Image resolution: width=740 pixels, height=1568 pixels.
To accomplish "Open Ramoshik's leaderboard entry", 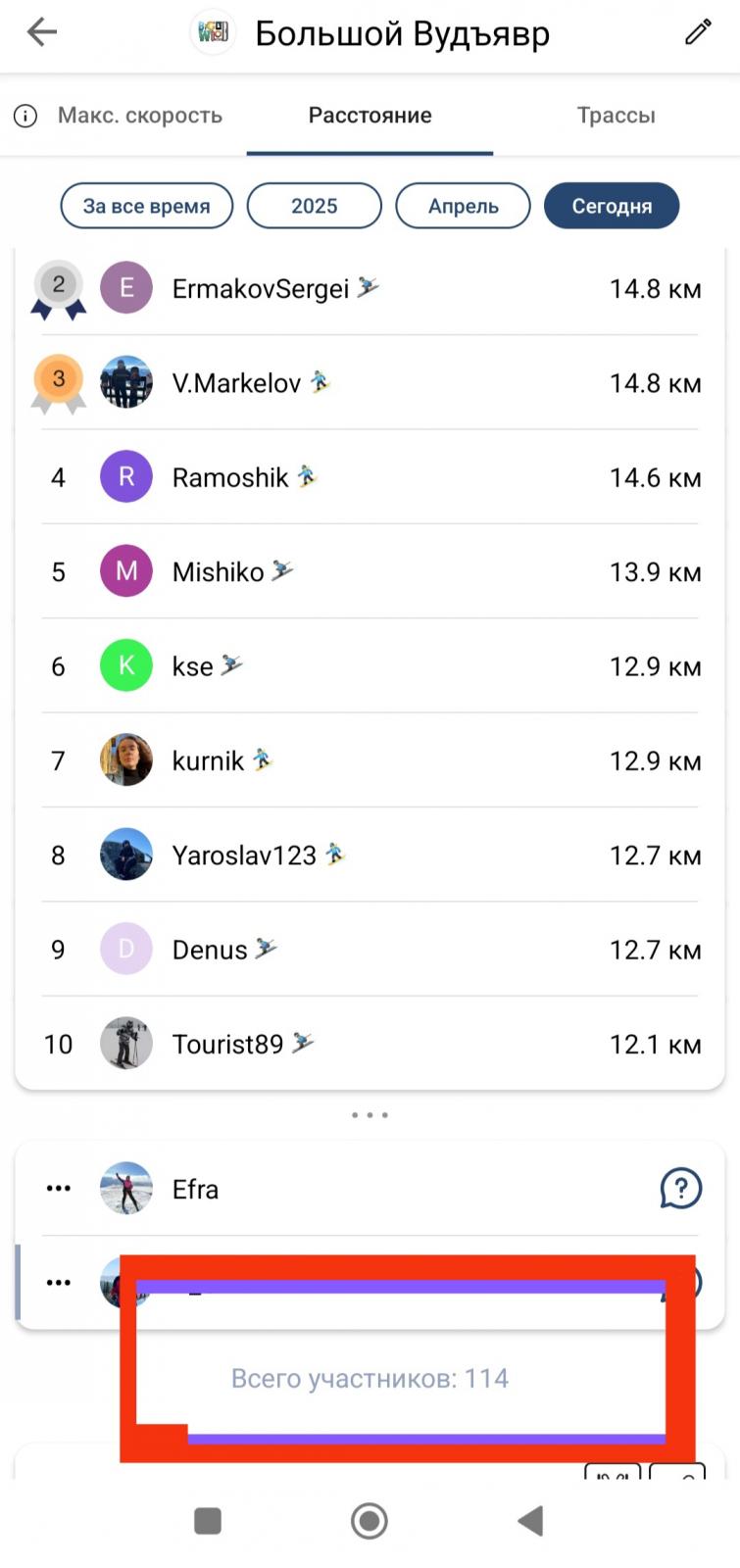I will [370, 477].
